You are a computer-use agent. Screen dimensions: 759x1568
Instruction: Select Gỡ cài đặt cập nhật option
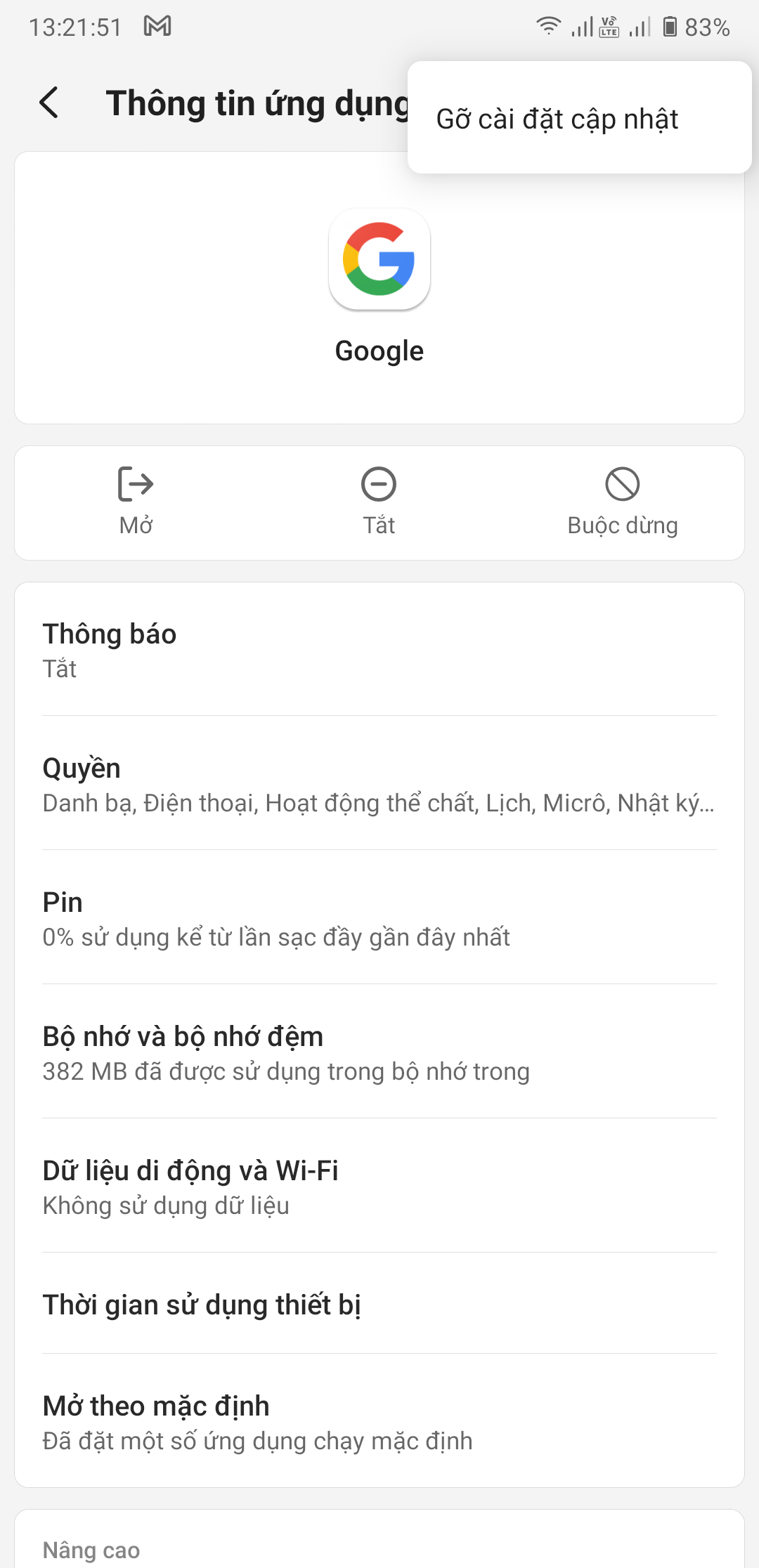[557, 119]
